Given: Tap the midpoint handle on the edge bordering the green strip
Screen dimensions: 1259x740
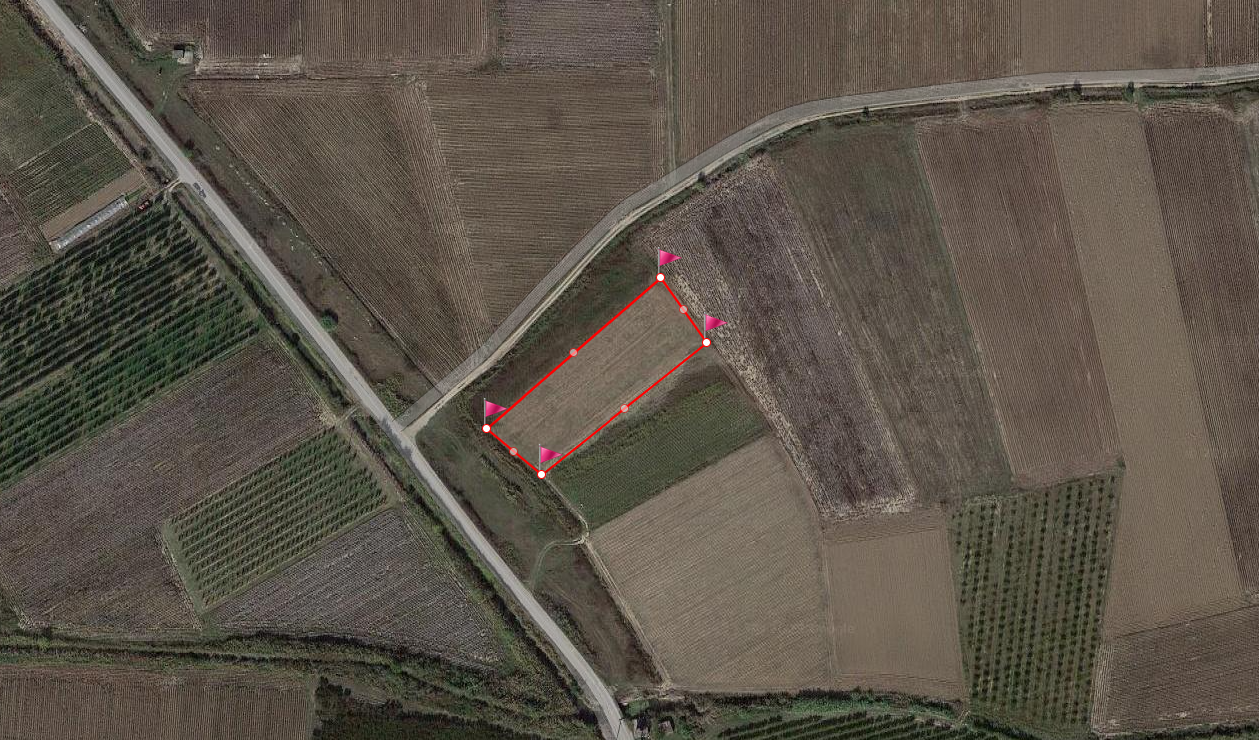Looking at the screenshot, I should 624,408.
